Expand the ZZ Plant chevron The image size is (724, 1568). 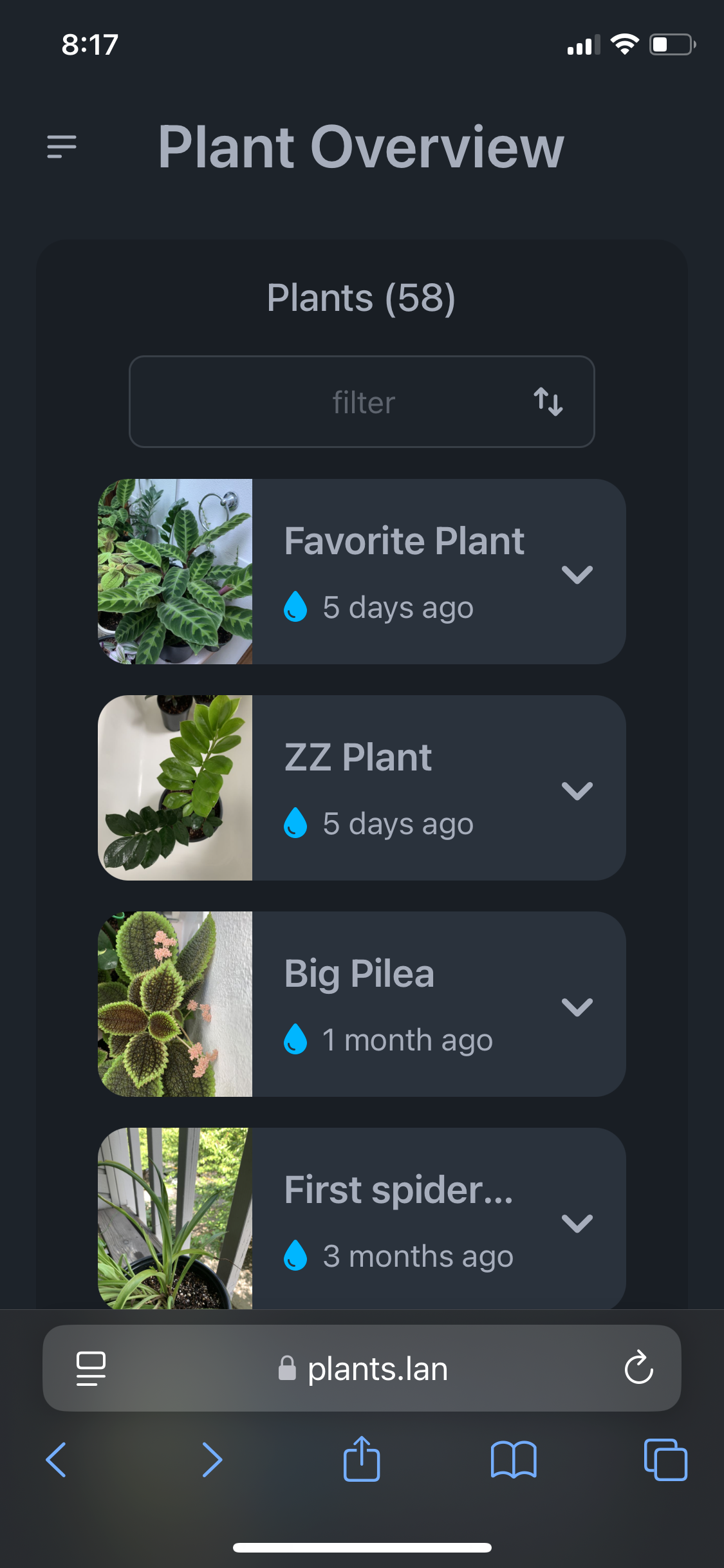(x=577, y=790)
